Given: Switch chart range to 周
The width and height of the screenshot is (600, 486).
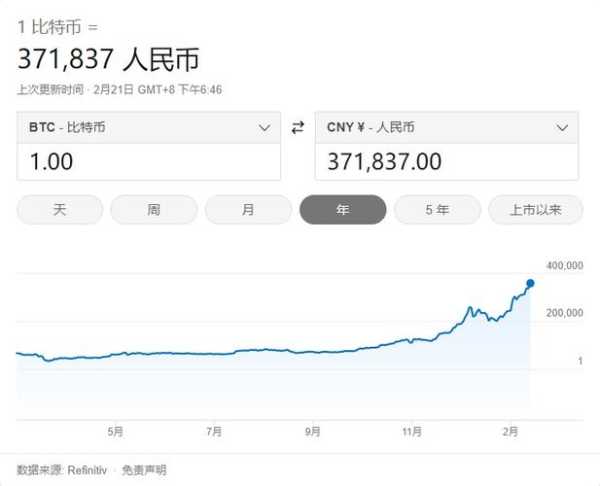Looking at the screenshot, I should point(153,210).
